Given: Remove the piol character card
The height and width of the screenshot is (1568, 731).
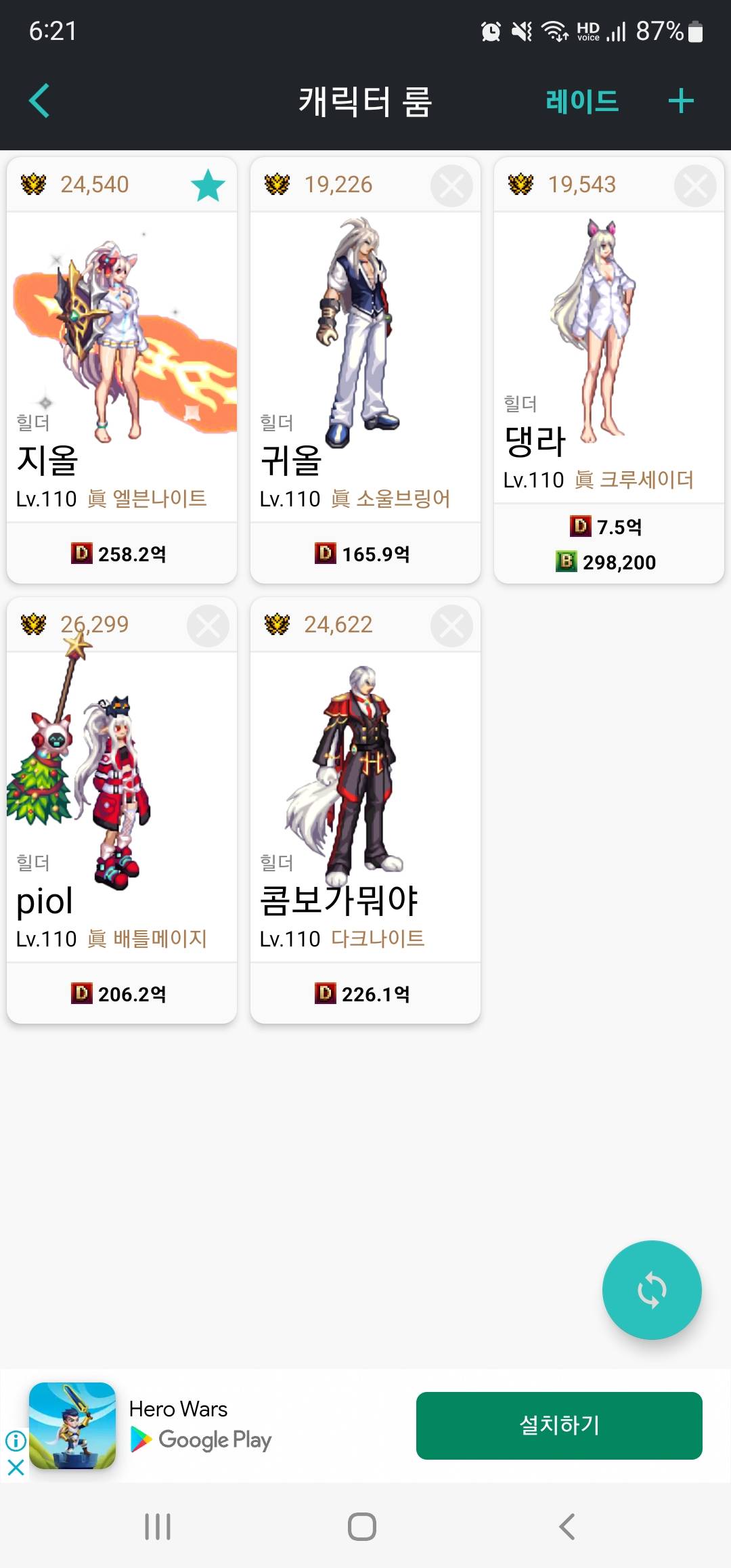Looking at the screenshot, I should coord(208,626).
